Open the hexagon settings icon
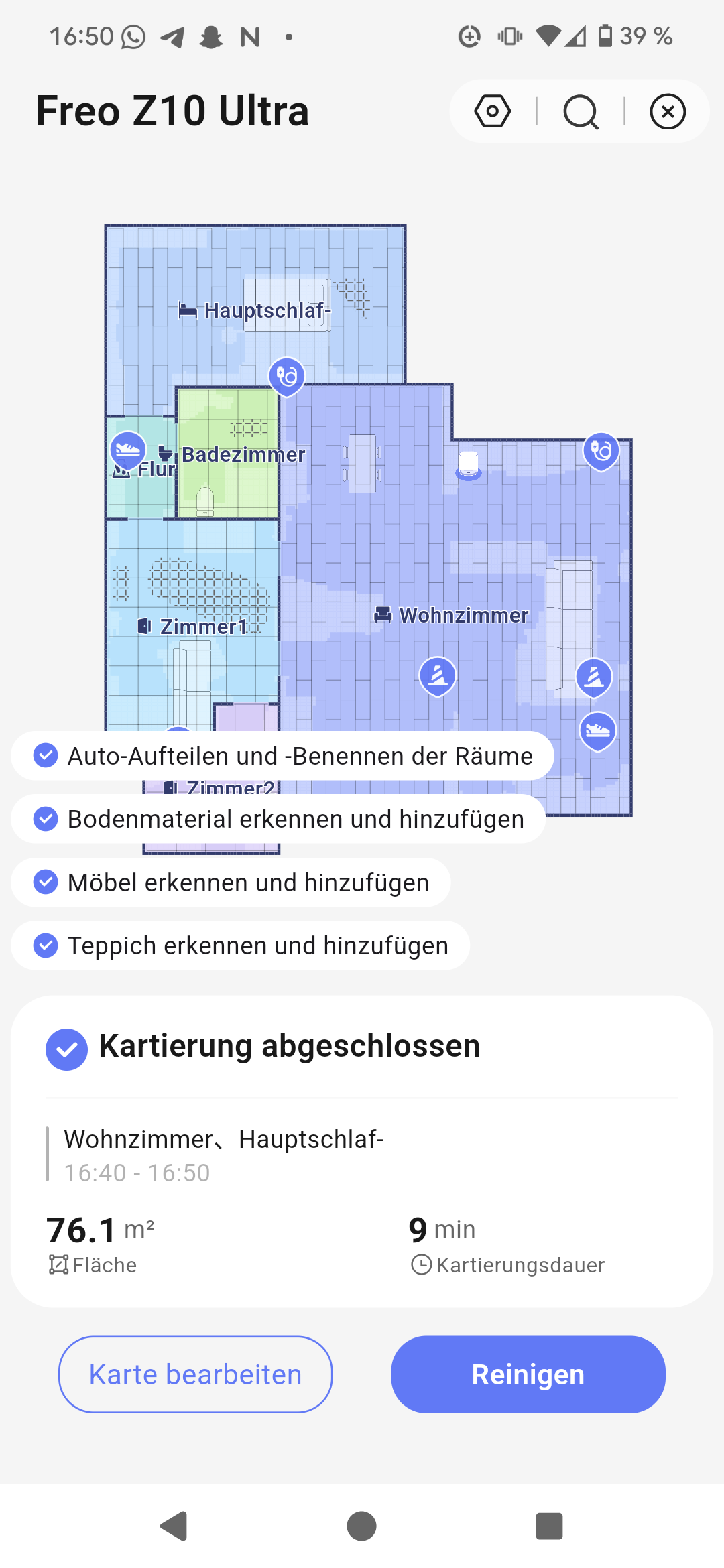The image size is (724, 1568). [493, 111]
